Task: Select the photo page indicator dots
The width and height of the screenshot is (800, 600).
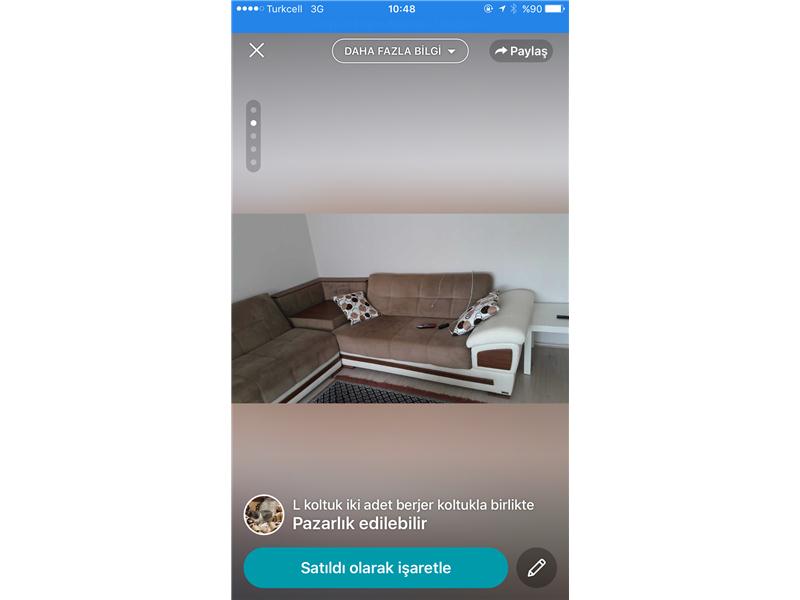Action: pos(253,136)
